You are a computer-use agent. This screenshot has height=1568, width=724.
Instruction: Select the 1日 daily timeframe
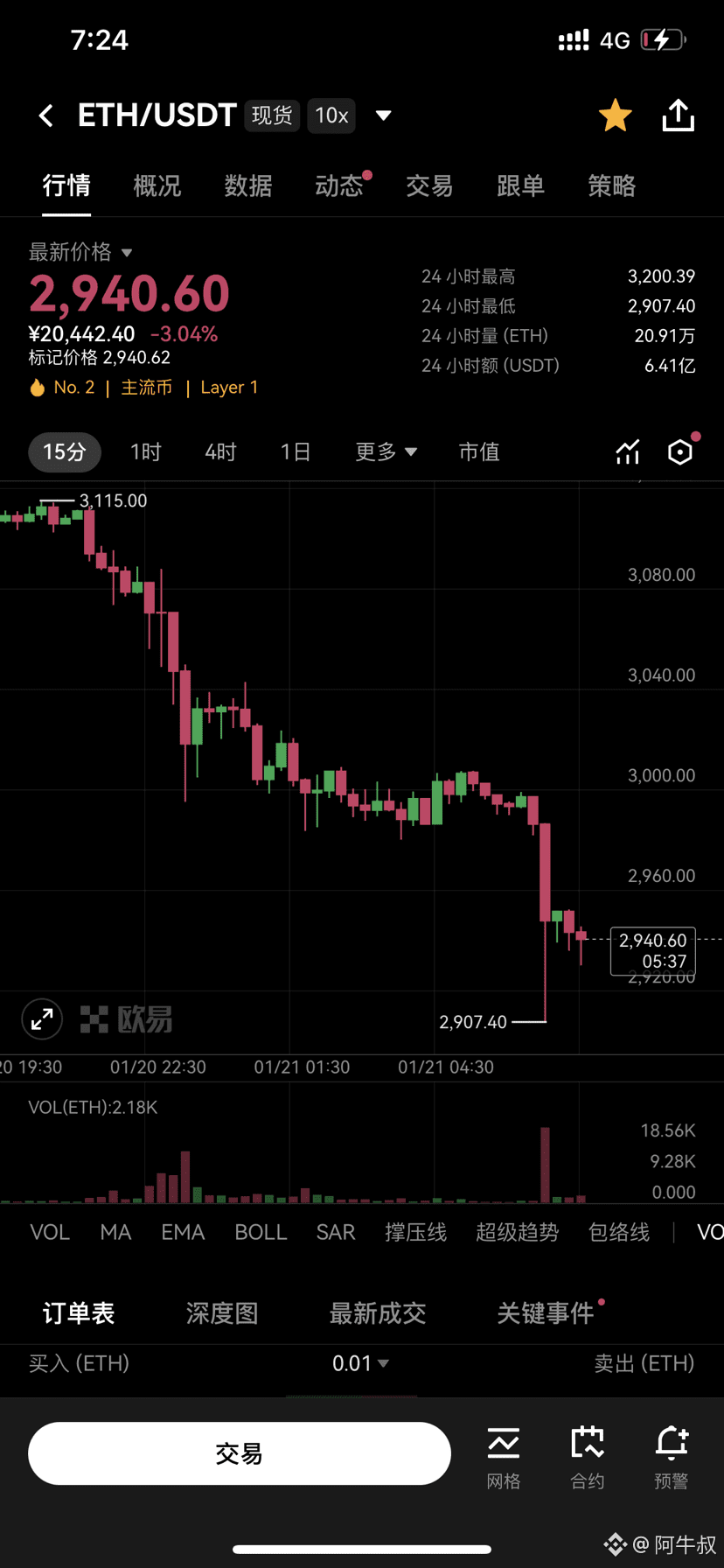(x=296, y=451)
